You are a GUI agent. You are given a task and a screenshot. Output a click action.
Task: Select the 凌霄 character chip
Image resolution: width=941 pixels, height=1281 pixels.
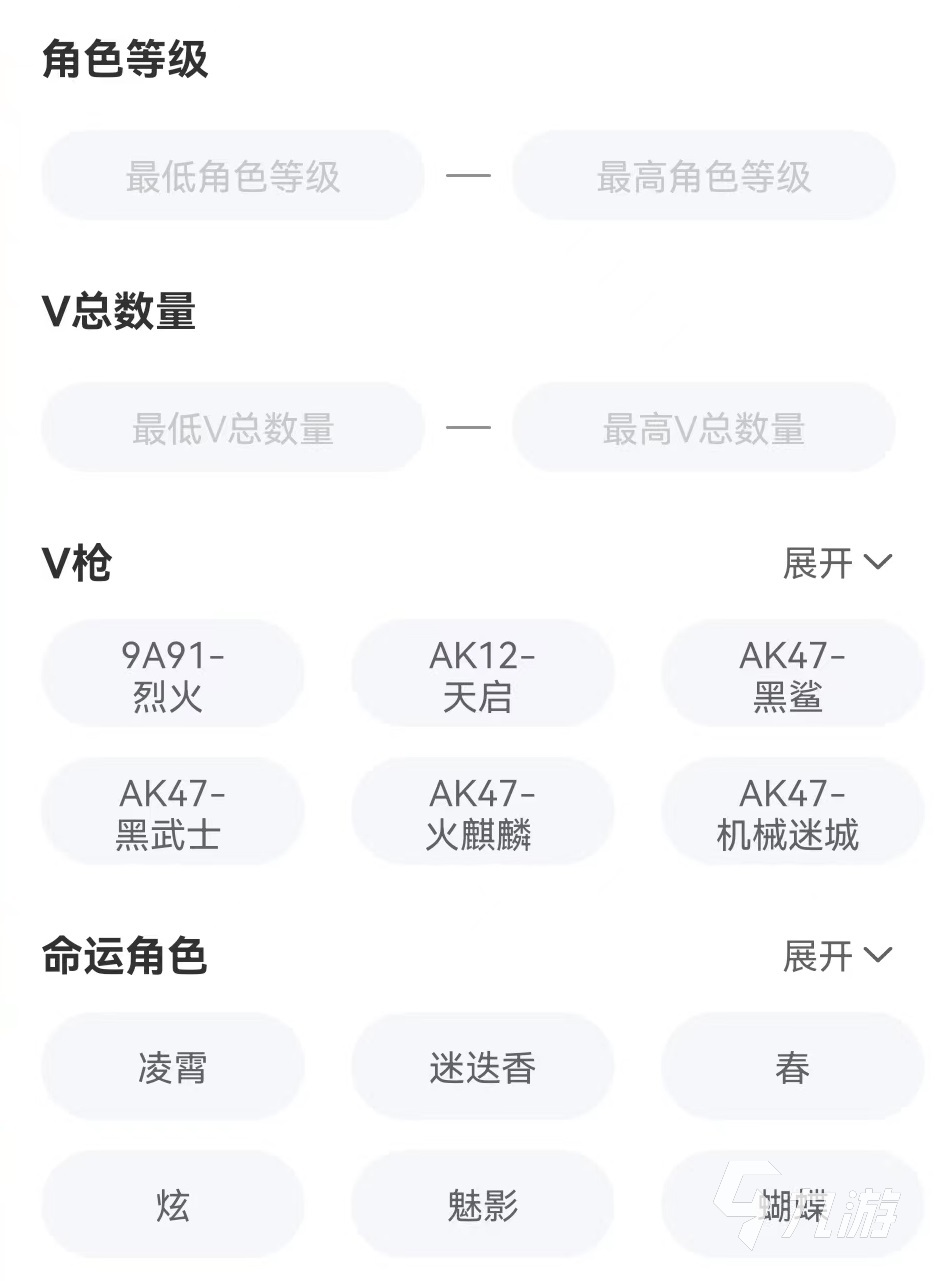click(172, 1068)
